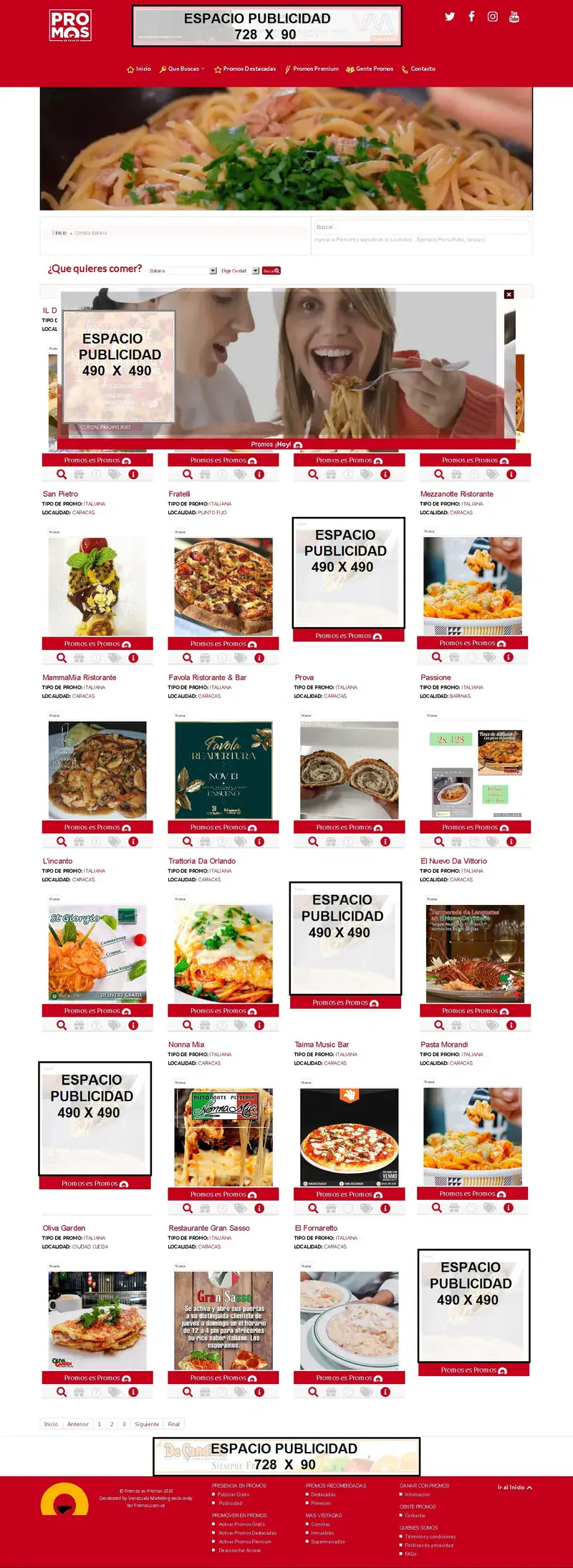This screenshot has height=1568, width=573.
Task: Tap the Buscar search field
Action: (x=422, y=227)
